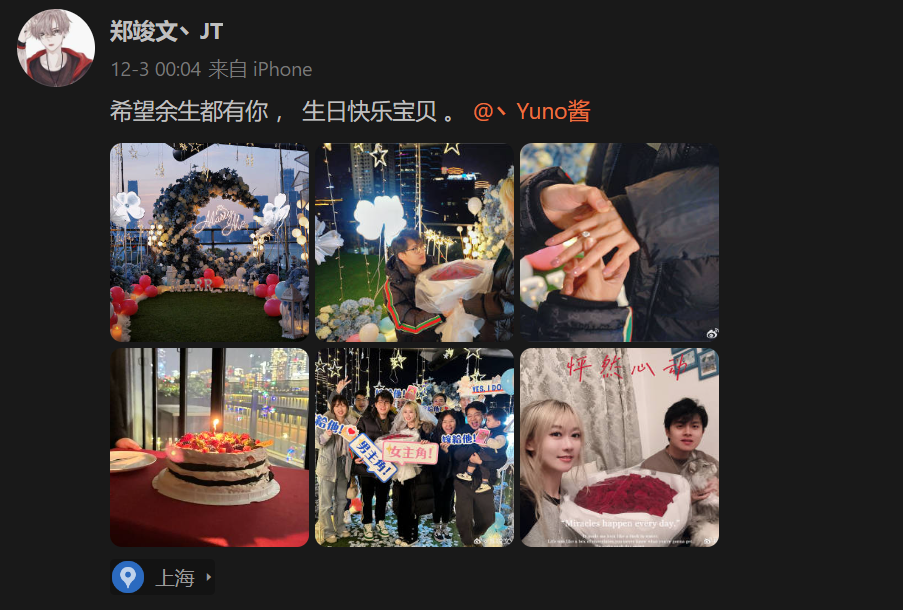
Task: View the group photo with signs
Action: click(414, 447)
